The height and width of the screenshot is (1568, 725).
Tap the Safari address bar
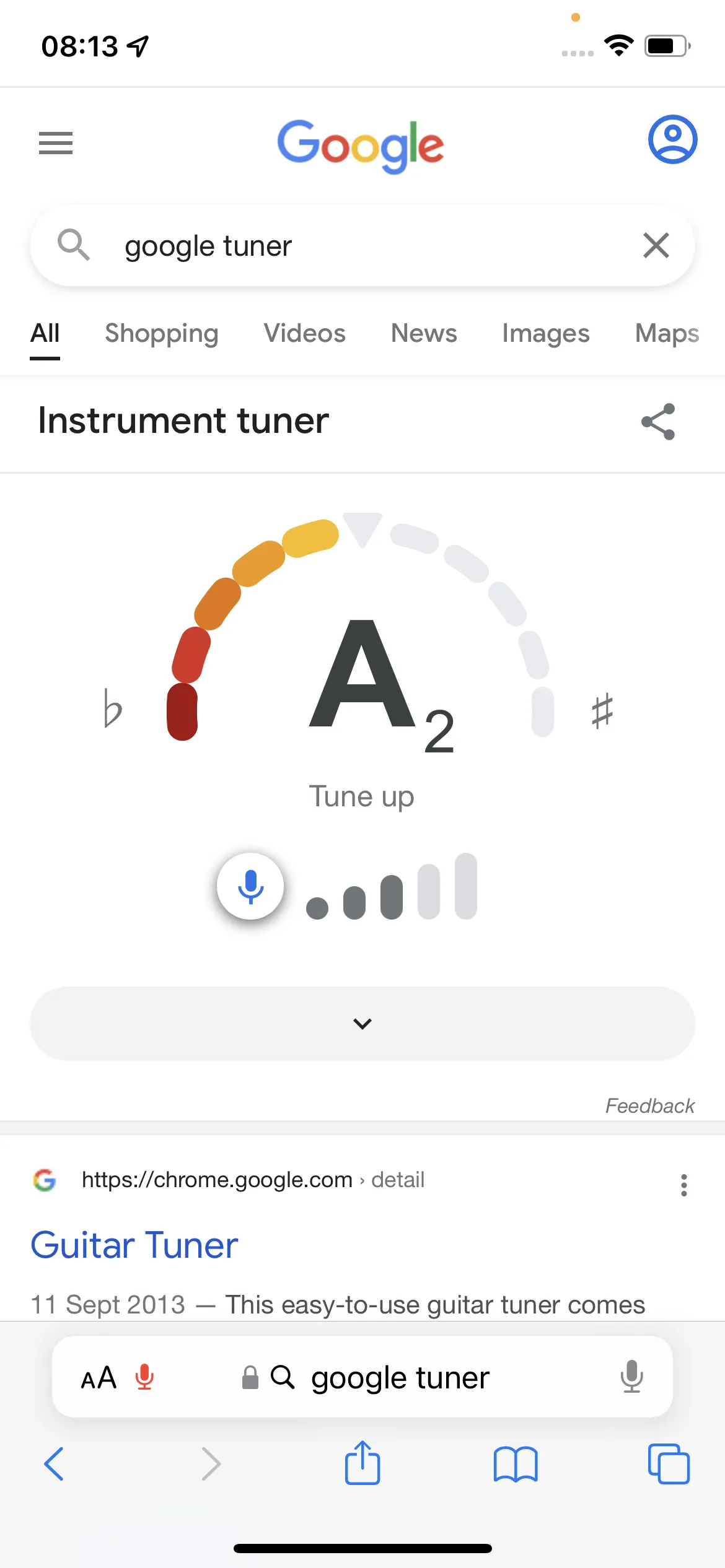[400, 1378]
